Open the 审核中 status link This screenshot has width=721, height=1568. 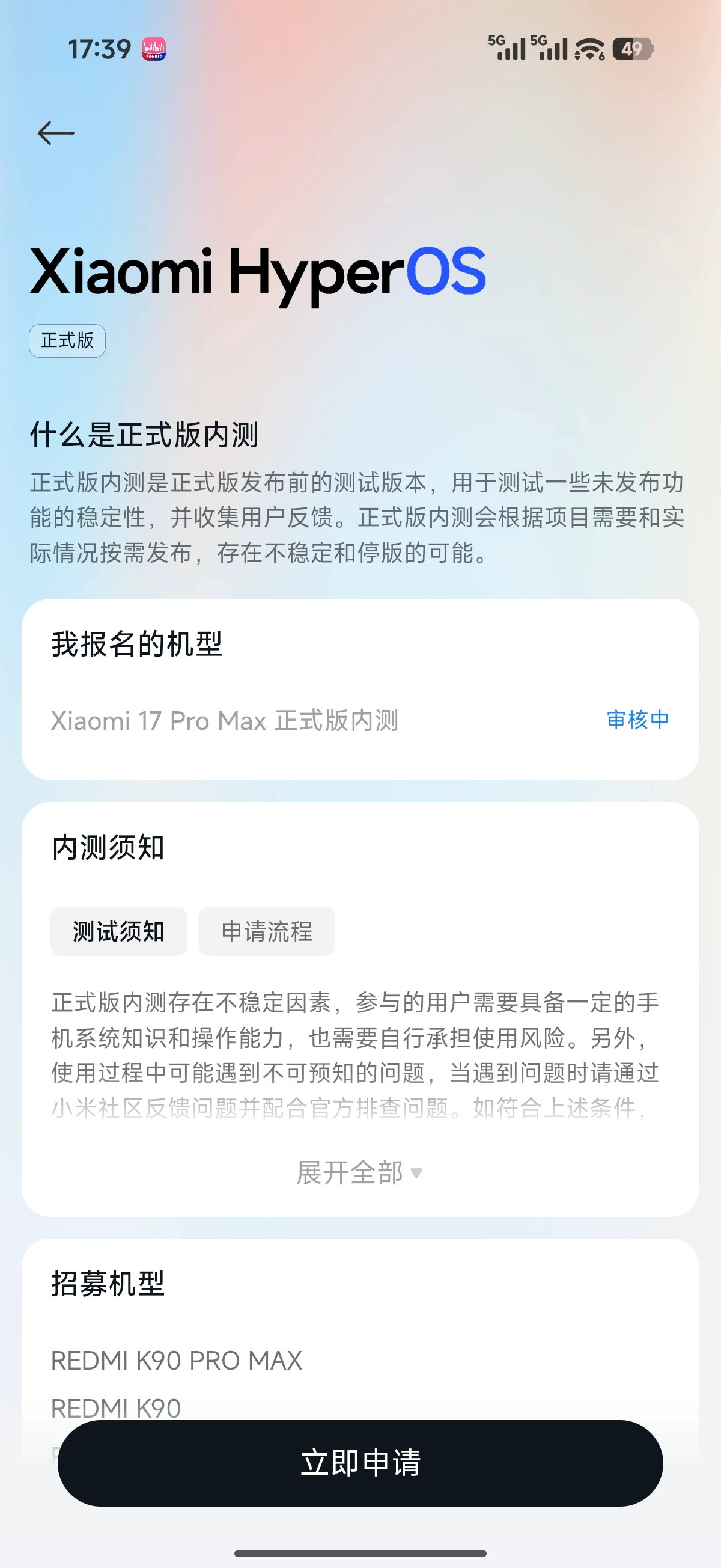[636, 720]
